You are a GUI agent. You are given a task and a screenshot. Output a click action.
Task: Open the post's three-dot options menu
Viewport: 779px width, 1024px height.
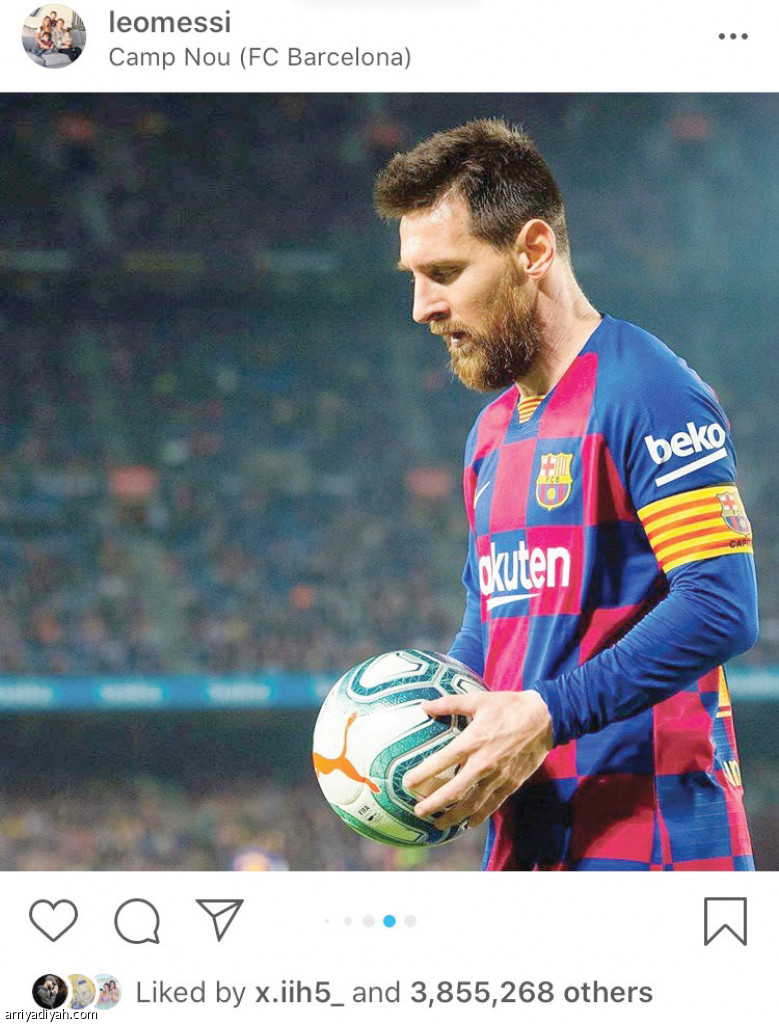point(732,37)
